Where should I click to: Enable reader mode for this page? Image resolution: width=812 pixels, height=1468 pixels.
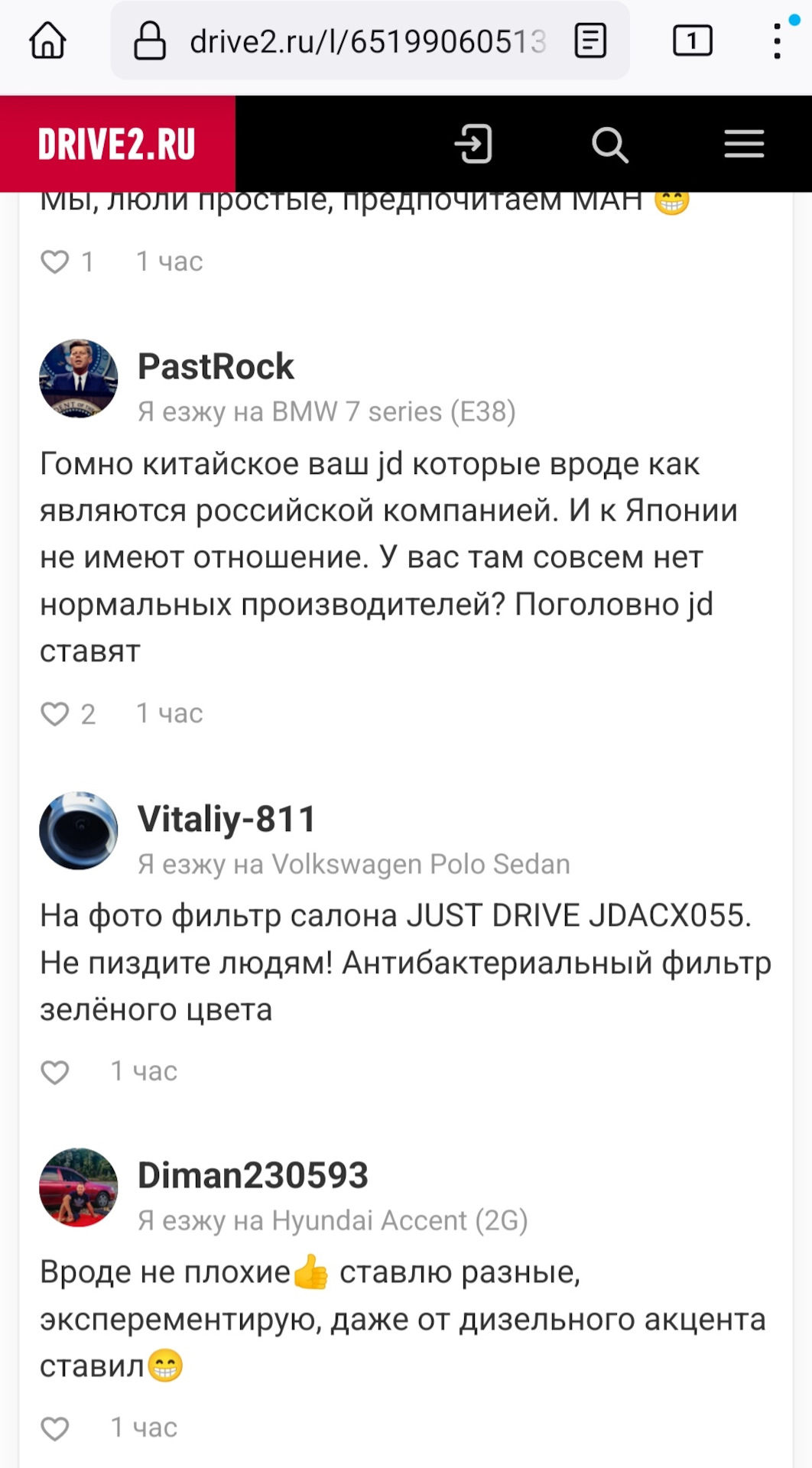(590, 41)
